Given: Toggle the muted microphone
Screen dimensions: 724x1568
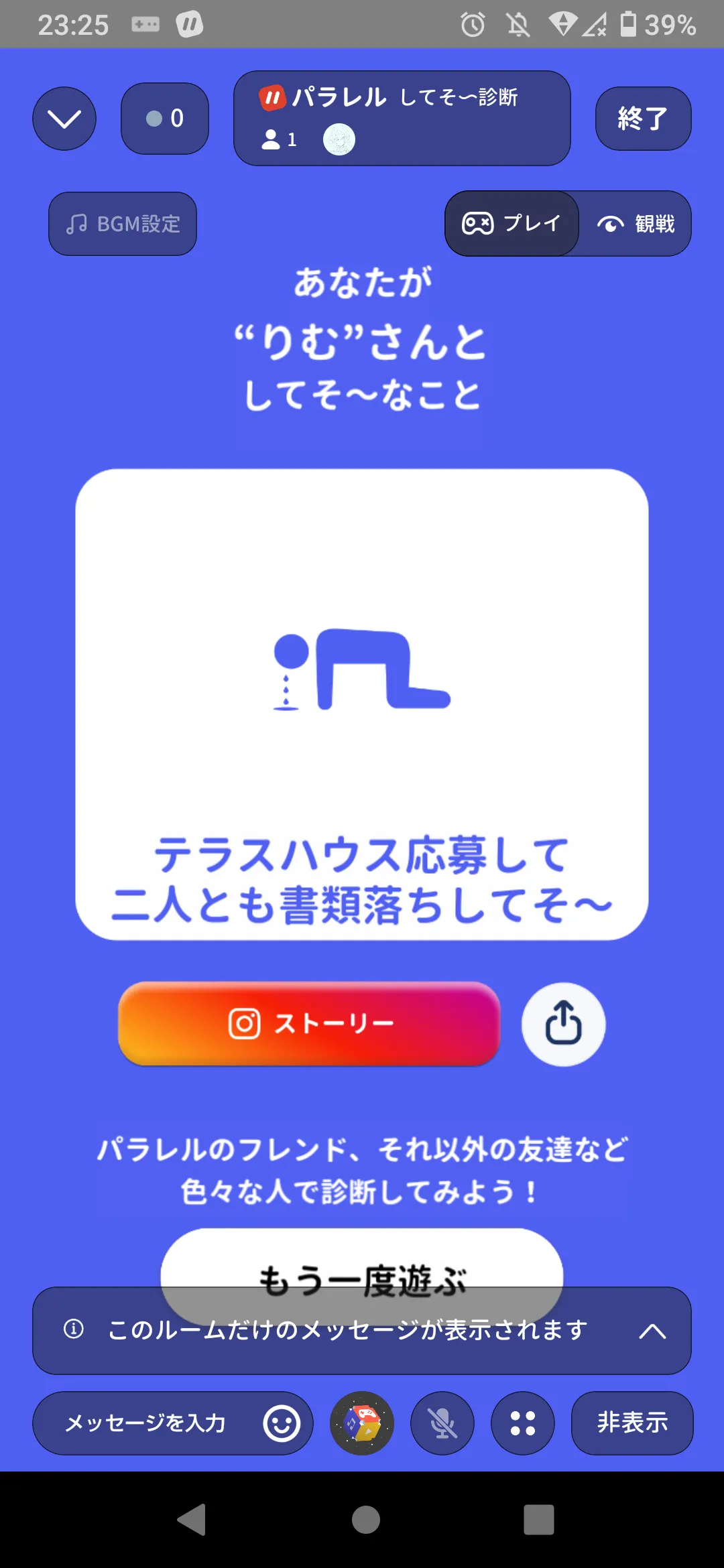Looking at the screenshot, I should click(442, 1423).
